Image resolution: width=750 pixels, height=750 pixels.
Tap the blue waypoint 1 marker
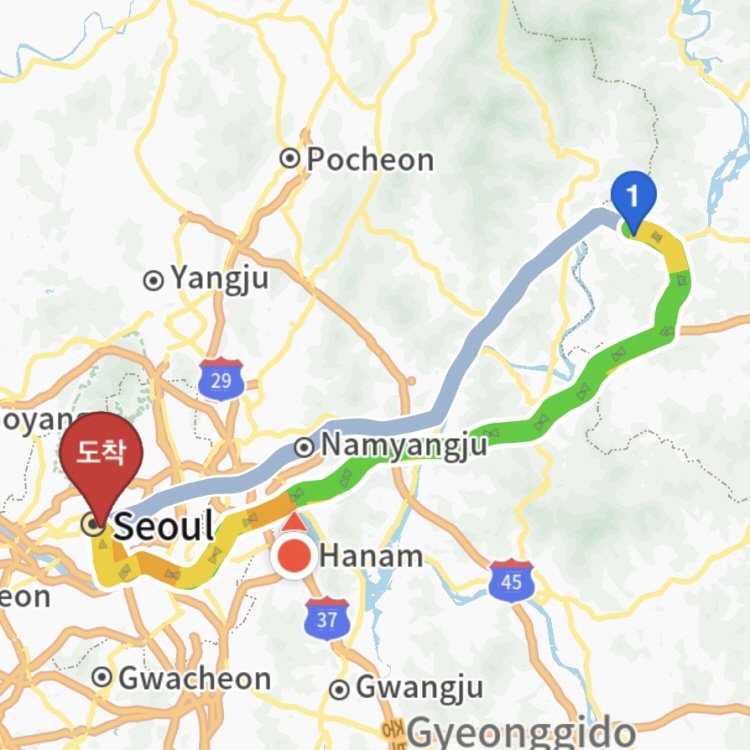[632, 195]
